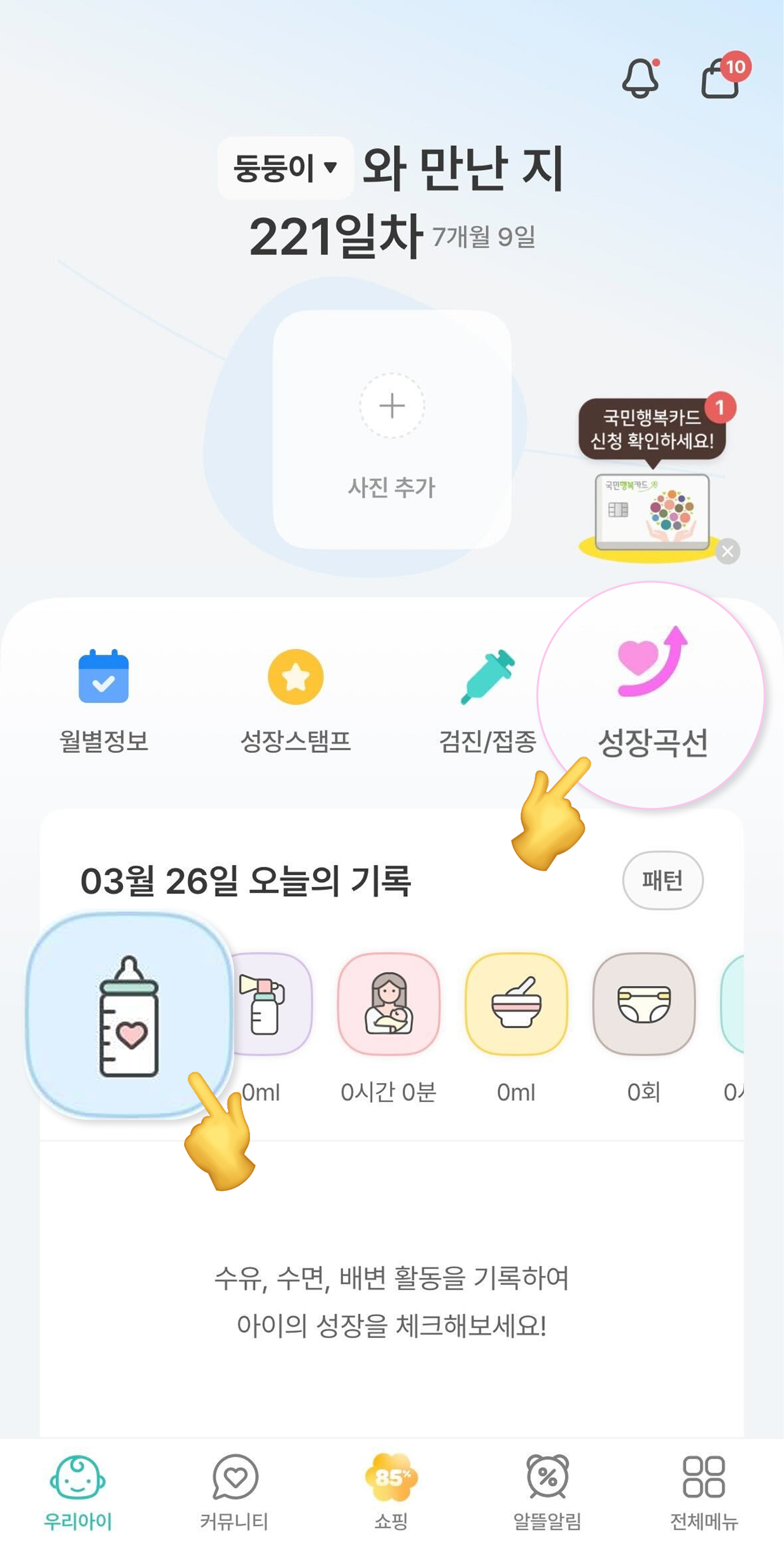Open 월별정보 monthly info
Screen dimensions: 784x1560
coord(104,700)
